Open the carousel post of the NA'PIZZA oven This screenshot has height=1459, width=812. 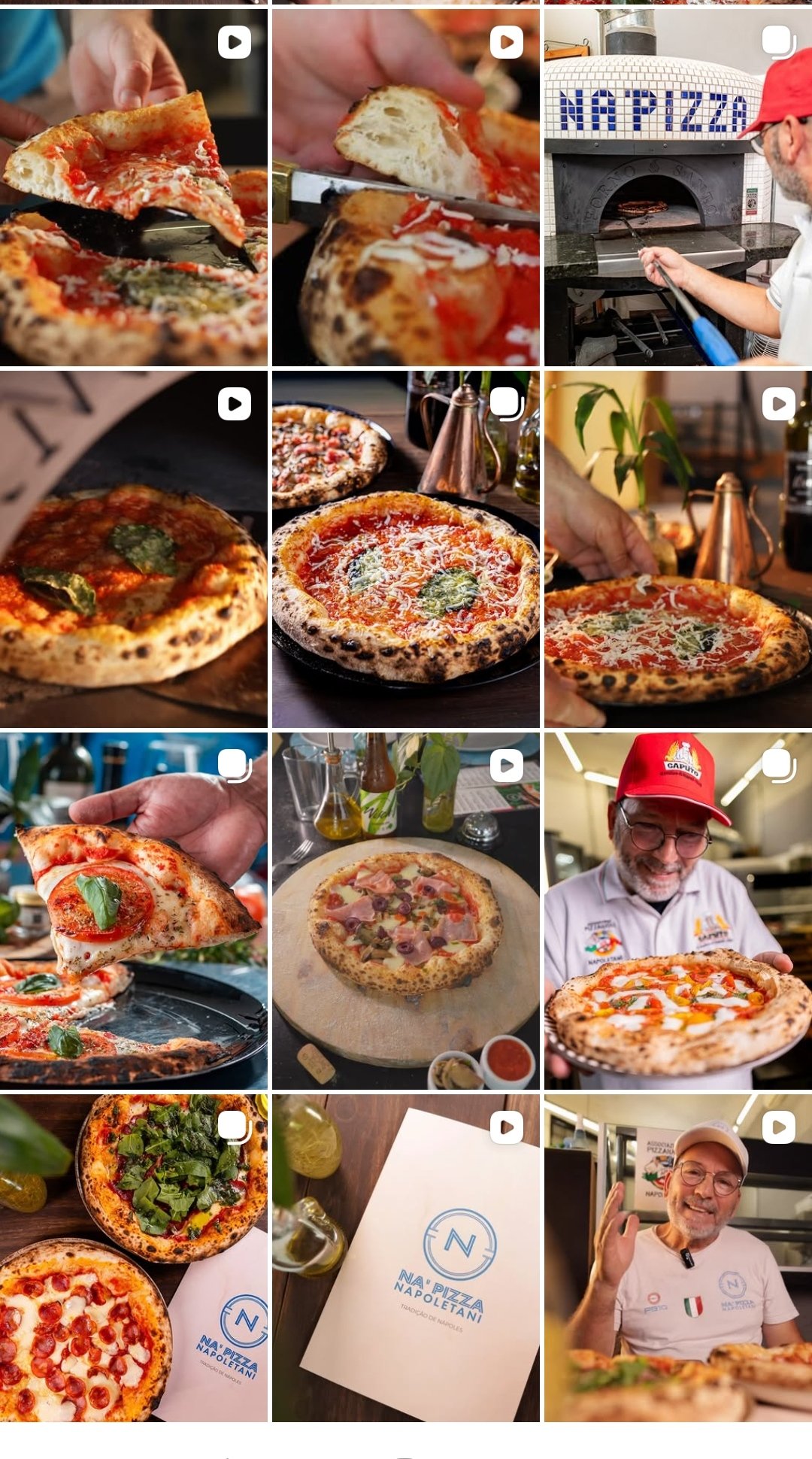tap(677, 188)
